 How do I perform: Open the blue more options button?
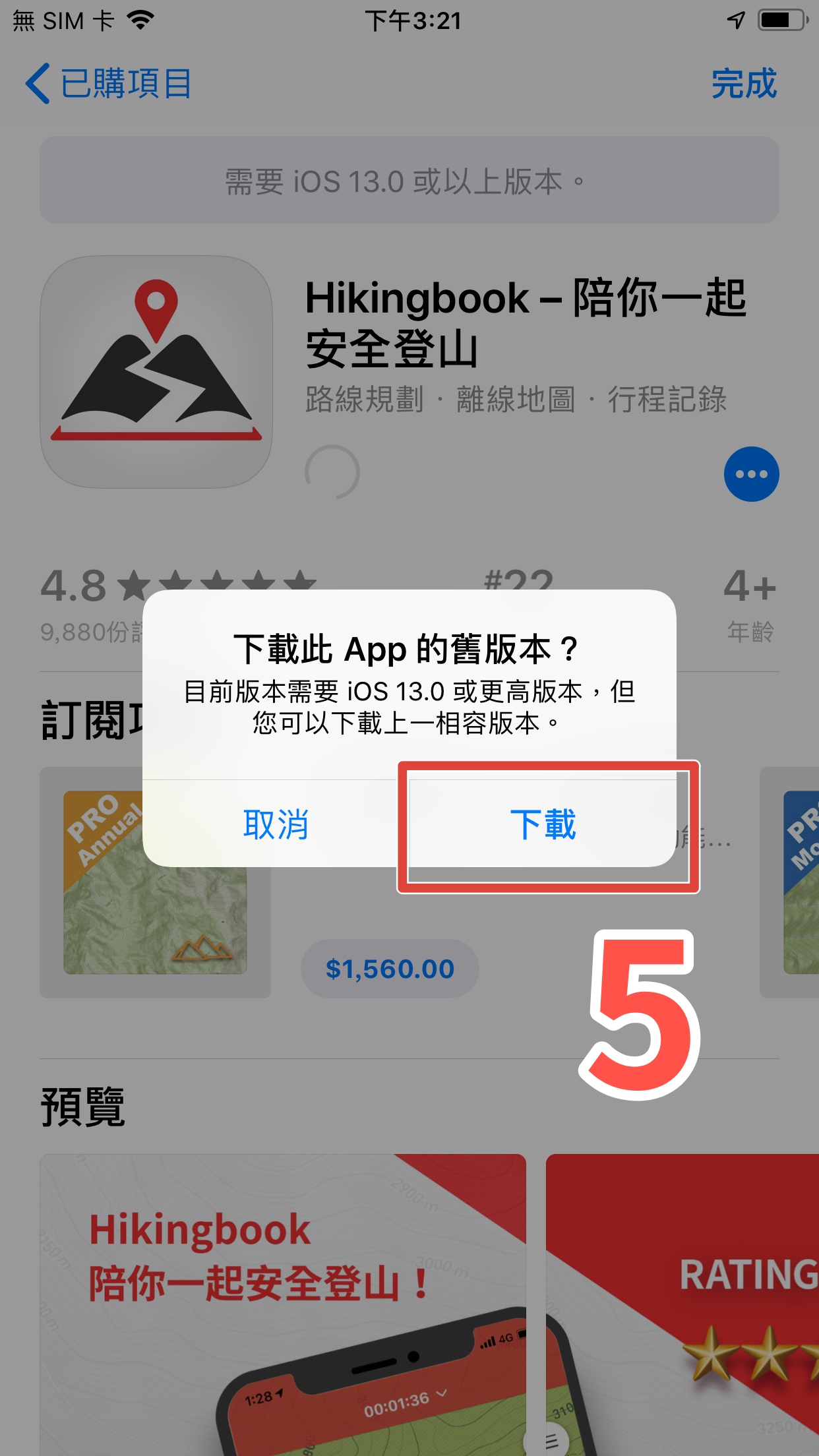click(x=751, y=474)
